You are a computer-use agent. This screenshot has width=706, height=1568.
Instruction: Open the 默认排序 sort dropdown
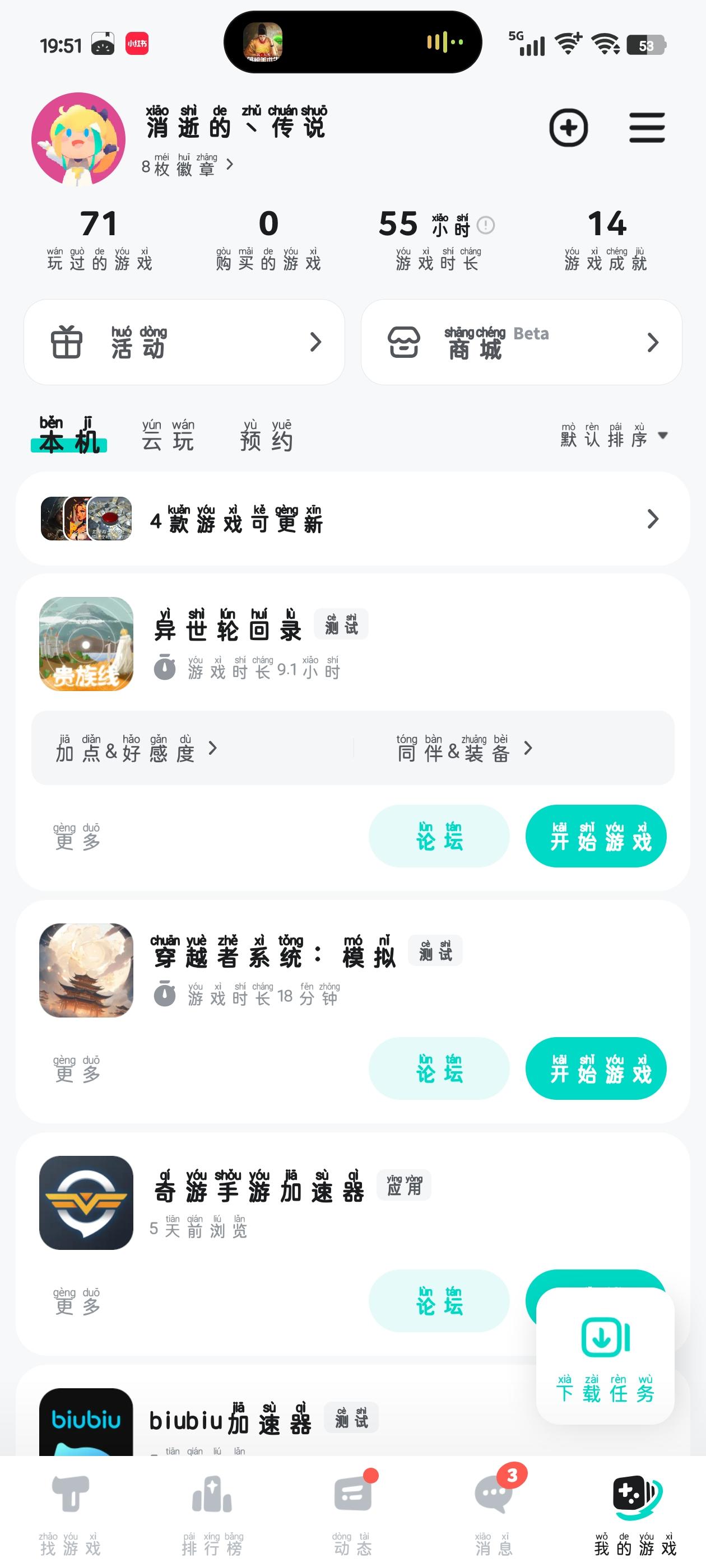[x=614, y=436]
